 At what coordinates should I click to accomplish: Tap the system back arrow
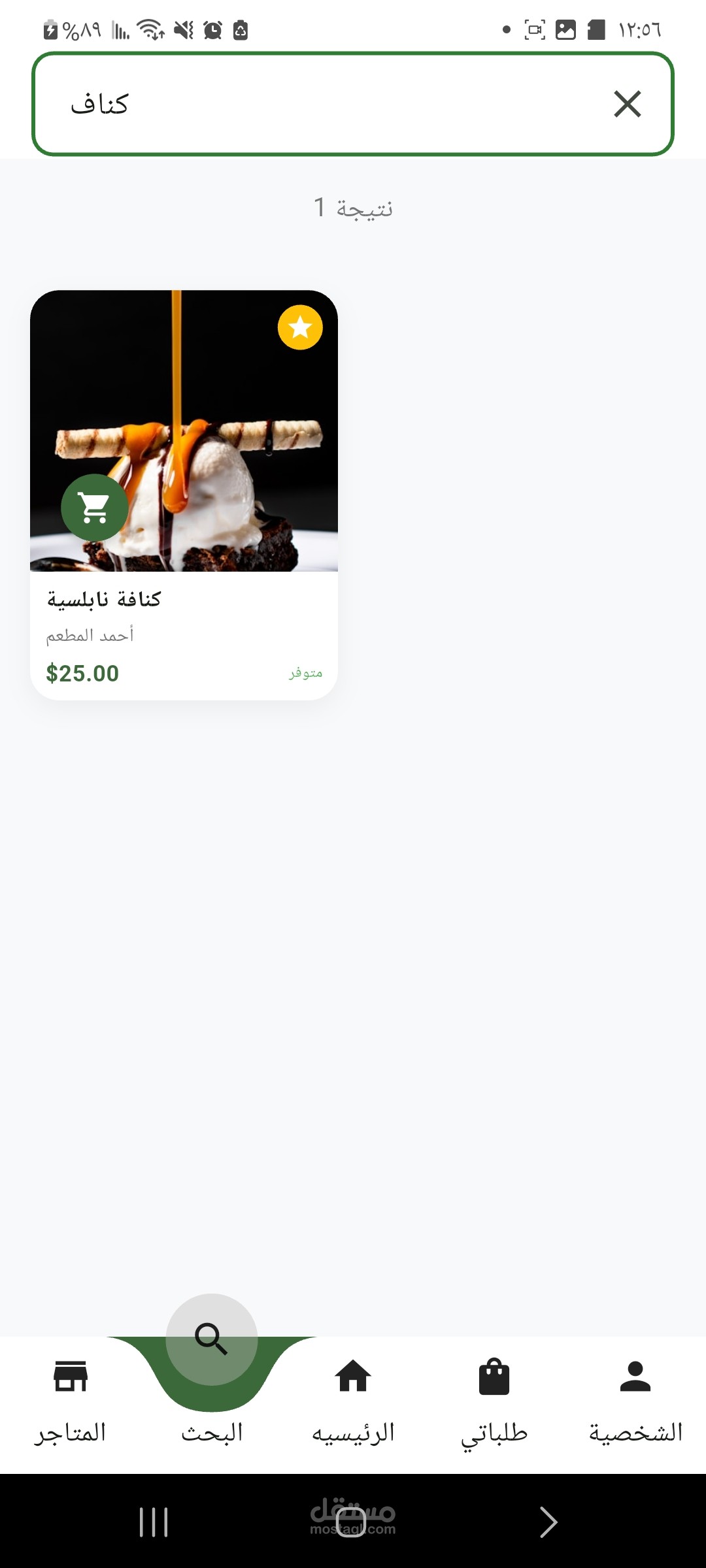pyautogui.click(x=548, y=1522)
